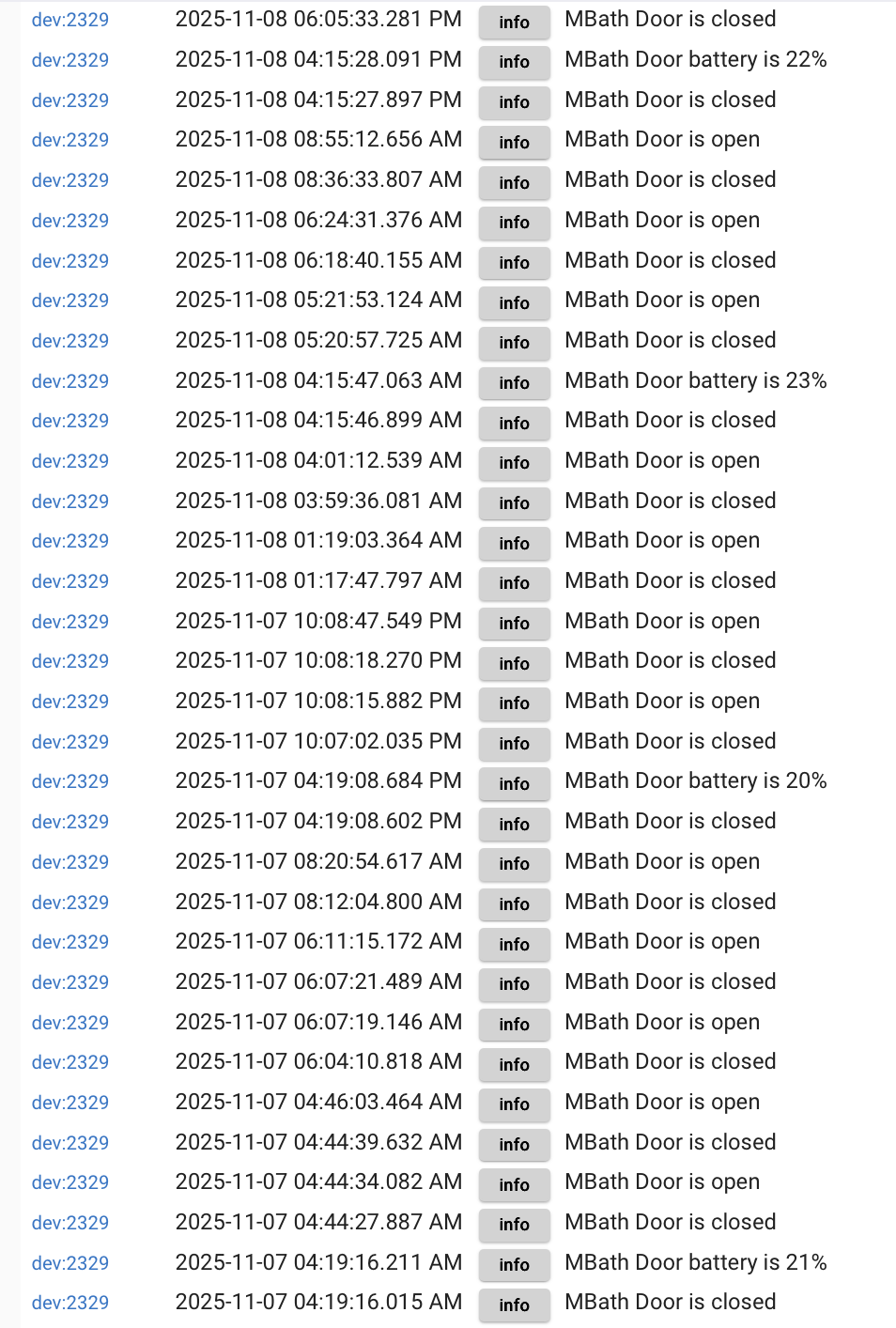Follow dev:2329 link for battery is 21% entry
This screenshot has width=896, height=1328.
tap(70, 1263)
